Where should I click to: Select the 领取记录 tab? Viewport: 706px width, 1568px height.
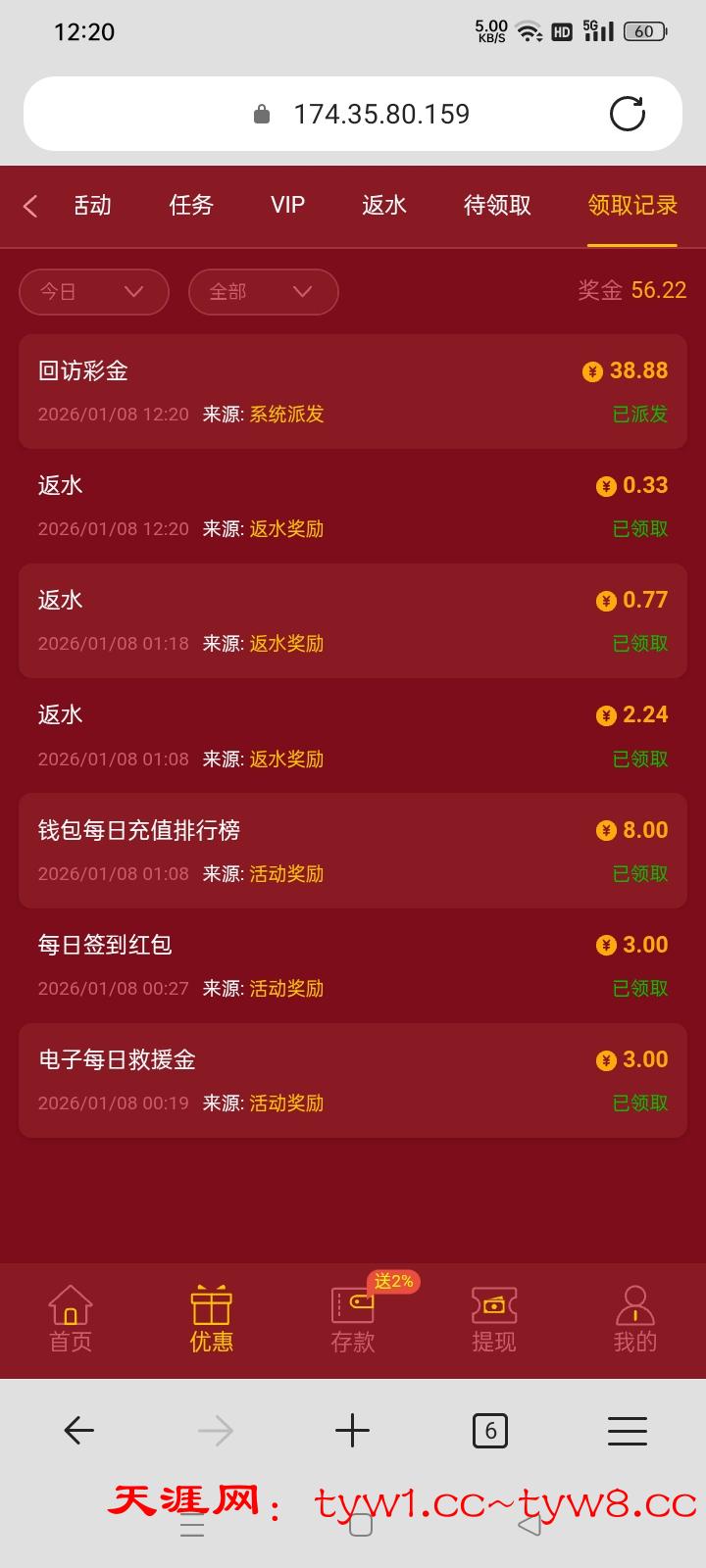(x=632, y=205)
